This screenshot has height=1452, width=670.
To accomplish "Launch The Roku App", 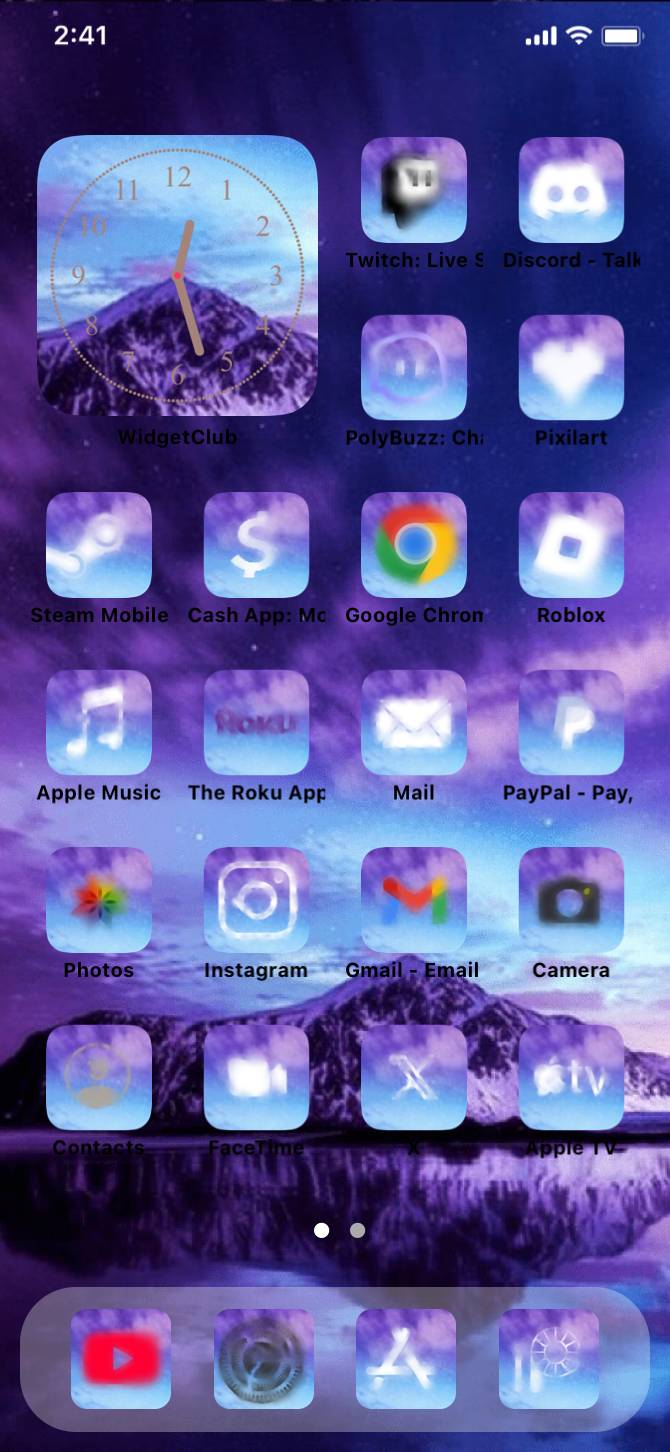I will tap(256, 722).
